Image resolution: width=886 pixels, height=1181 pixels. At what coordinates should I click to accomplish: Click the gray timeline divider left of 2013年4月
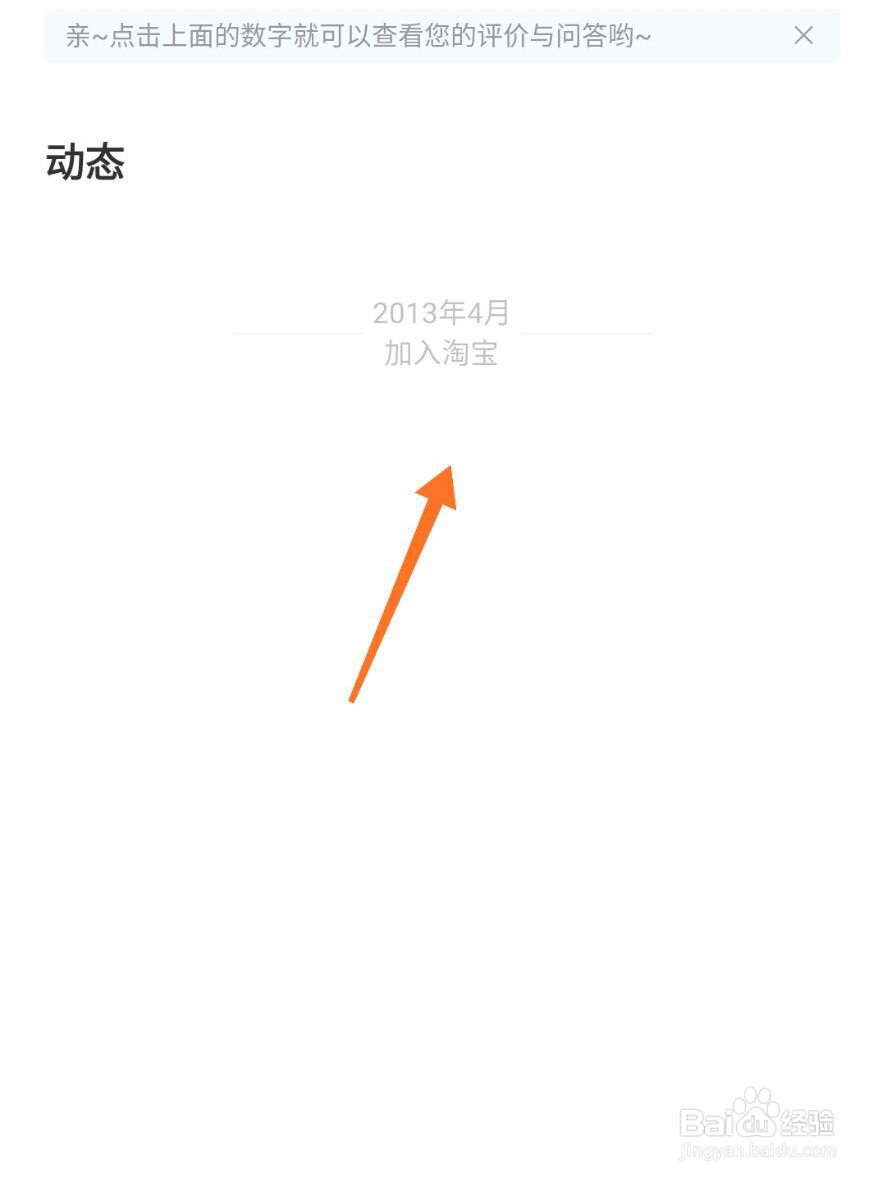(295, 330)
